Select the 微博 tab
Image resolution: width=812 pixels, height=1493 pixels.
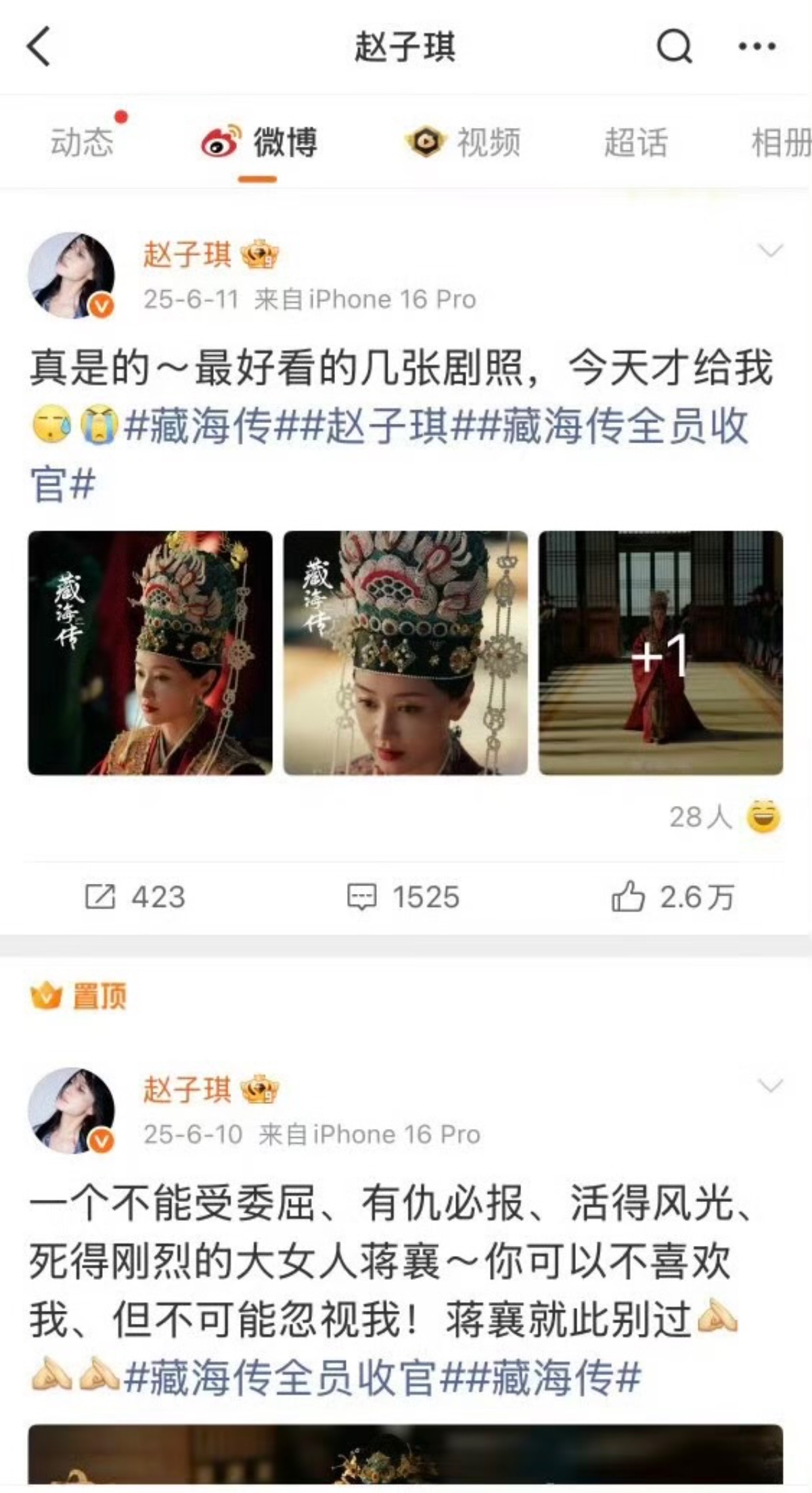click(260, 143)
